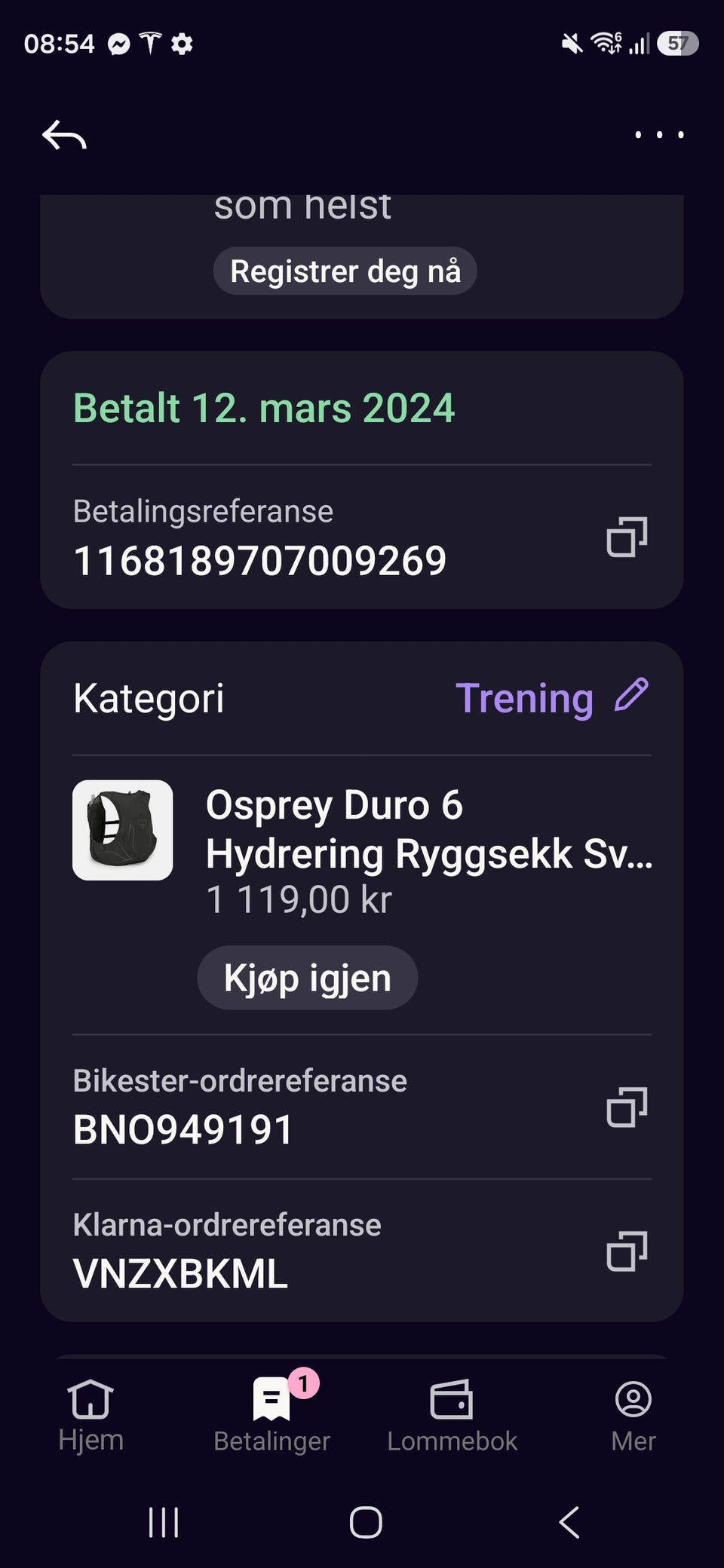This screenshot has width=724, height=1568.
Task: Go back using the top-left arrow
Action: click(64, 136)
